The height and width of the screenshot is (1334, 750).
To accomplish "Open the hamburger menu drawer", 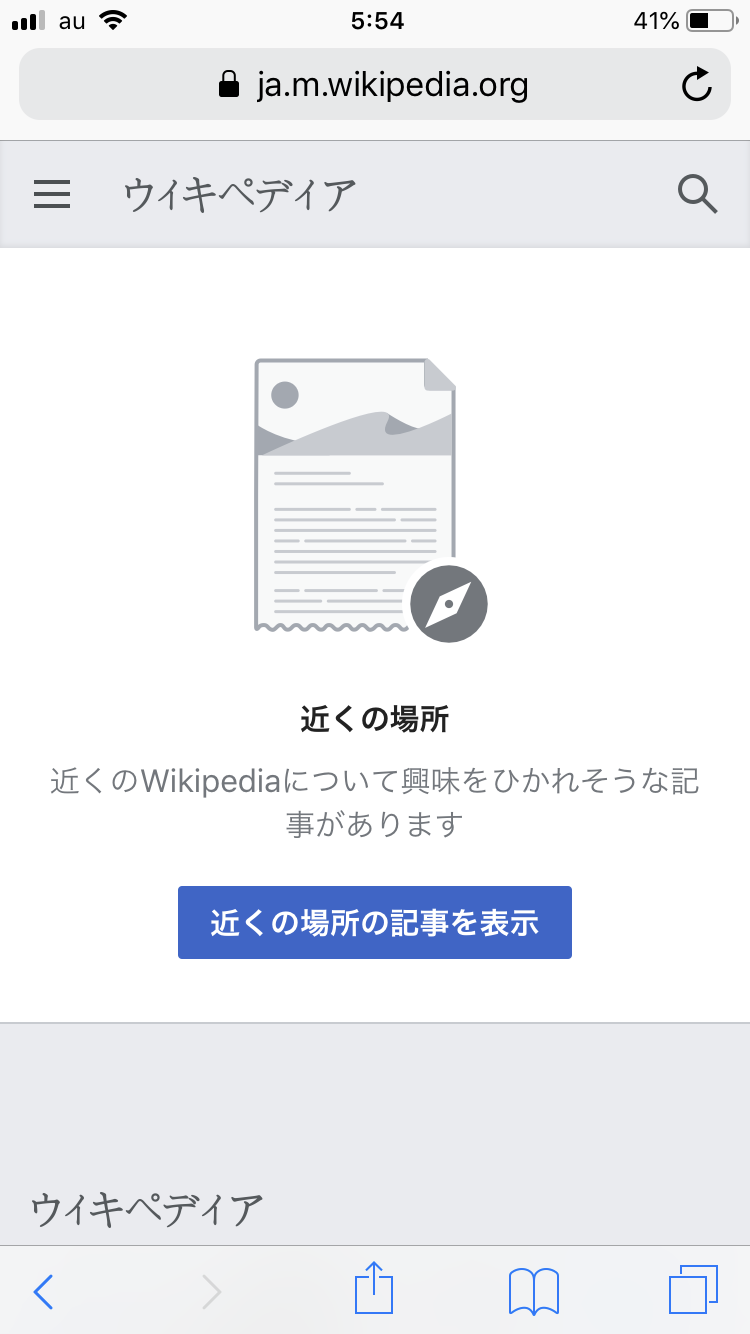I will click(52, 194).
